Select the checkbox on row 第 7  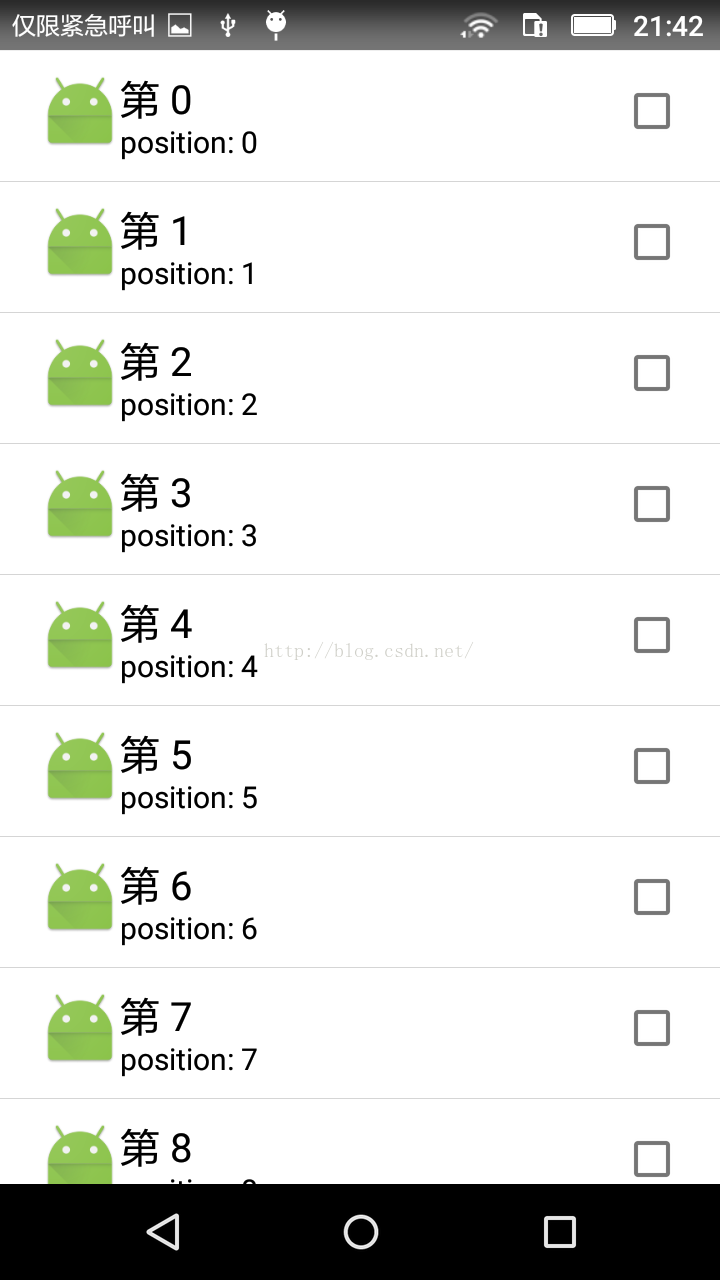(x=652, y=1028)
